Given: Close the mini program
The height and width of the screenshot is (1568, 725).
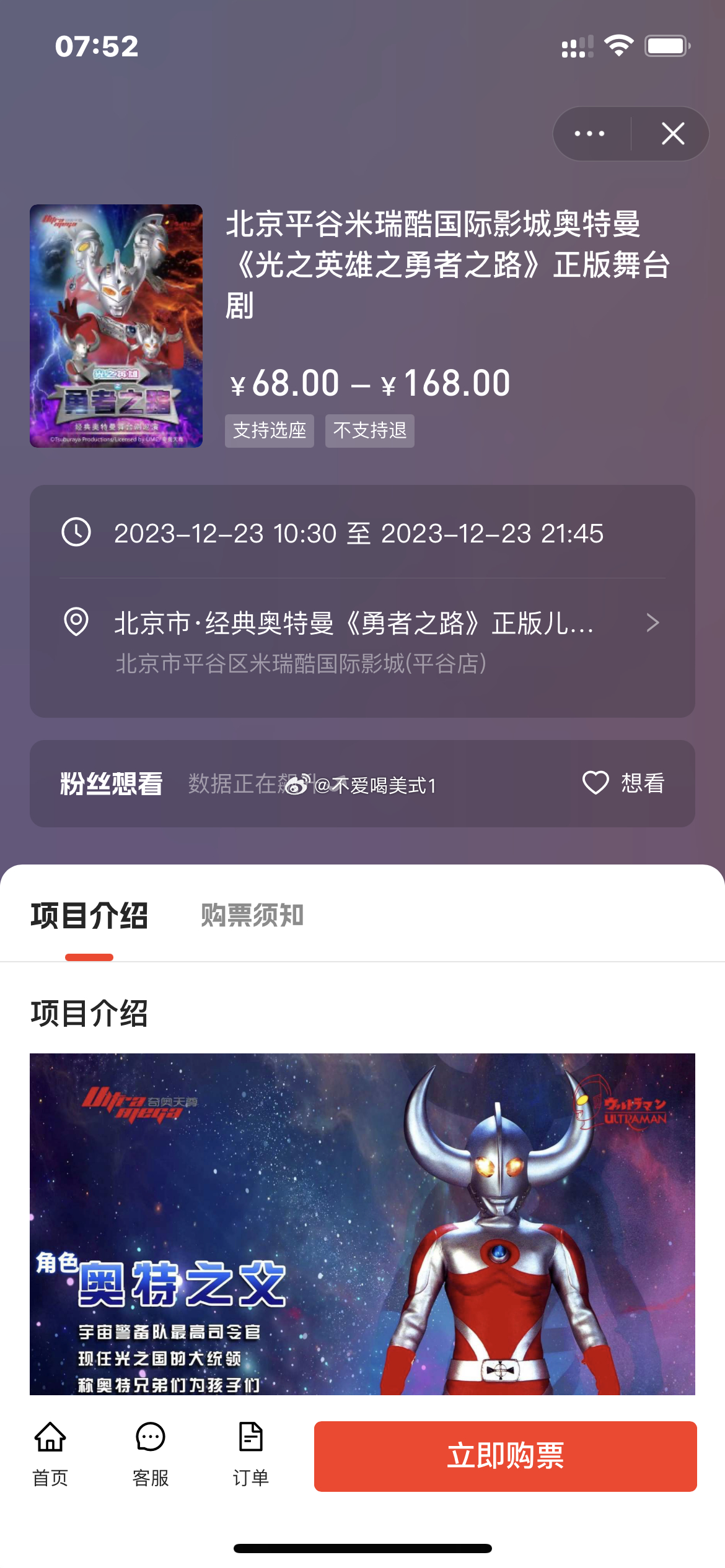Looking at the screenshot, I should click(x=672, y=134).
